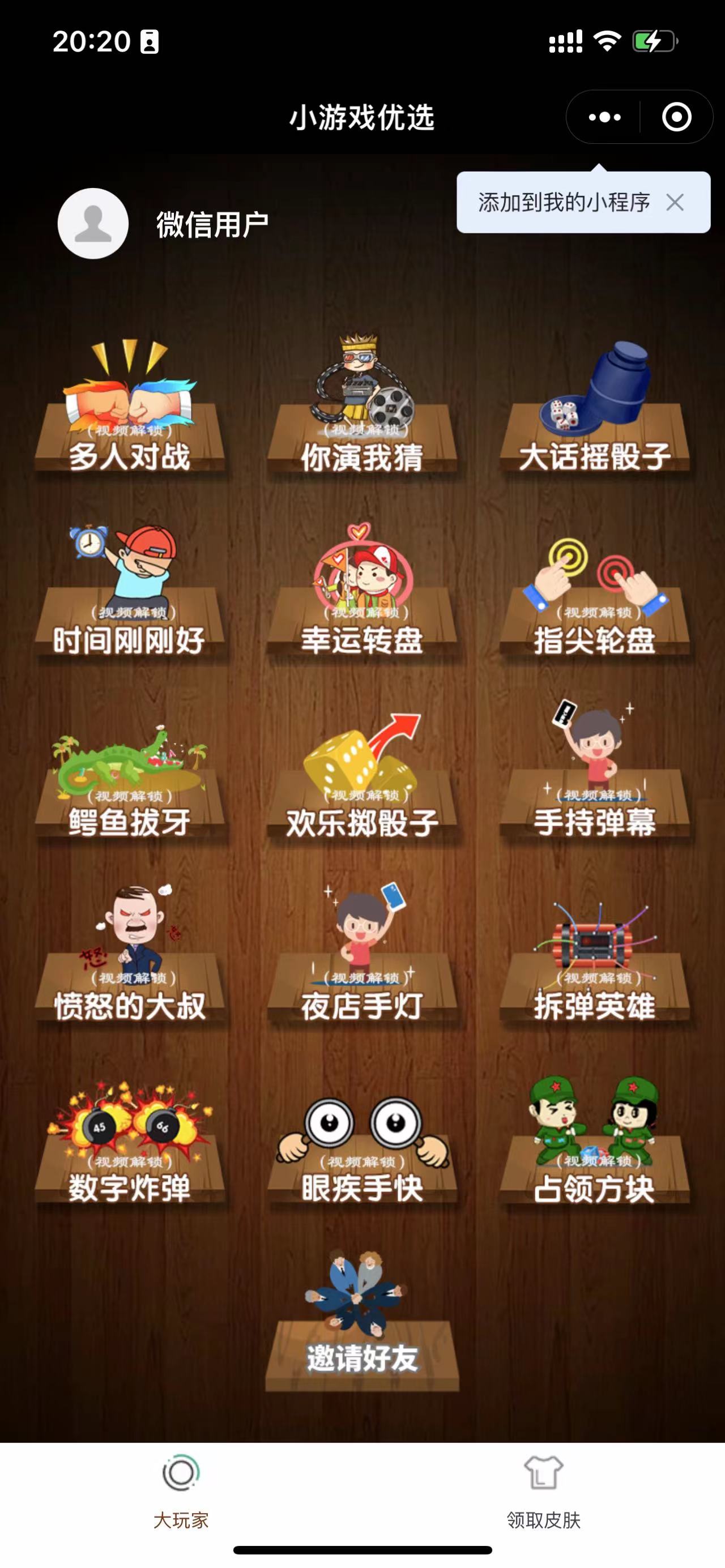Switch to the 领取皮肤 tab
This screenshot has width=725, height=1568.
point(544,1493)
